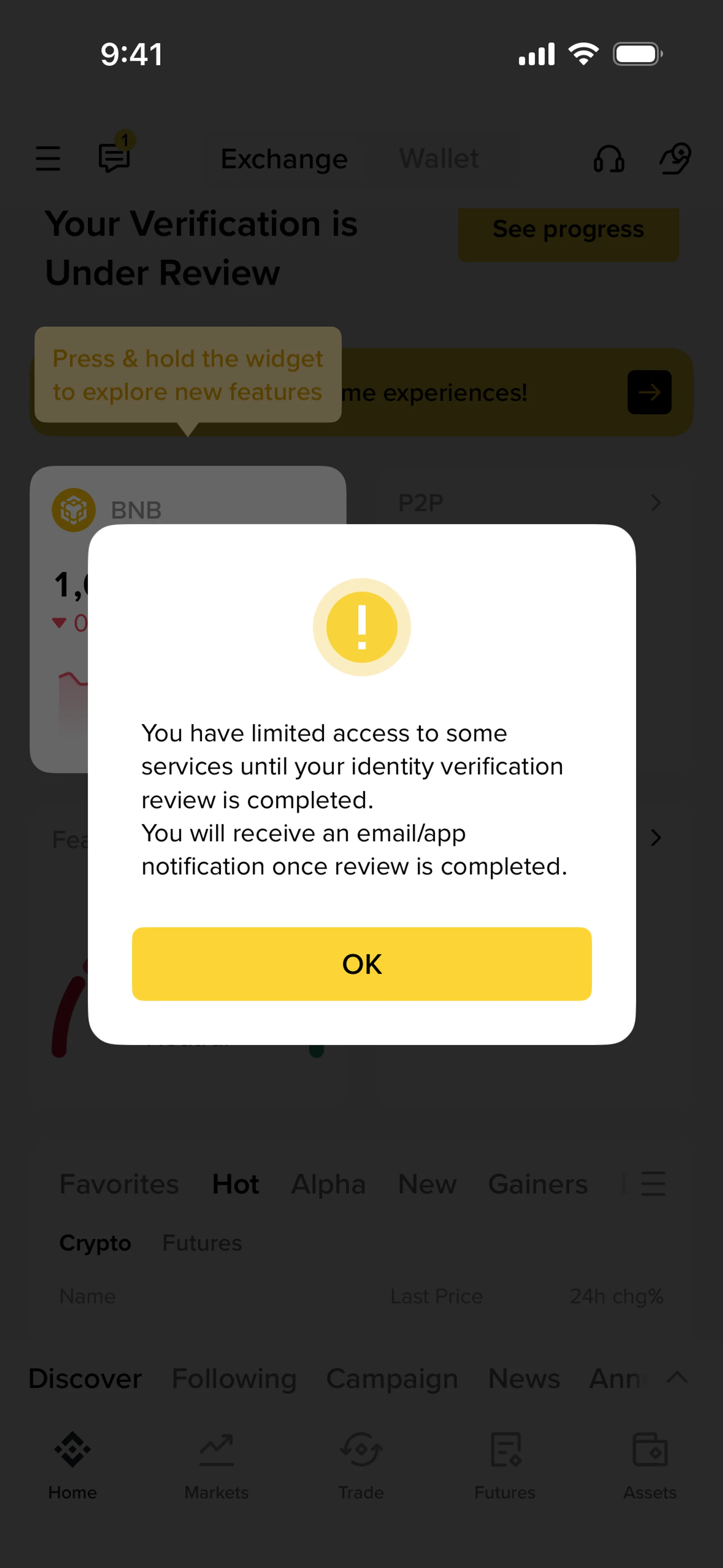
Task: Open Campaign feed tab
Action: (x=392, y=1378)
